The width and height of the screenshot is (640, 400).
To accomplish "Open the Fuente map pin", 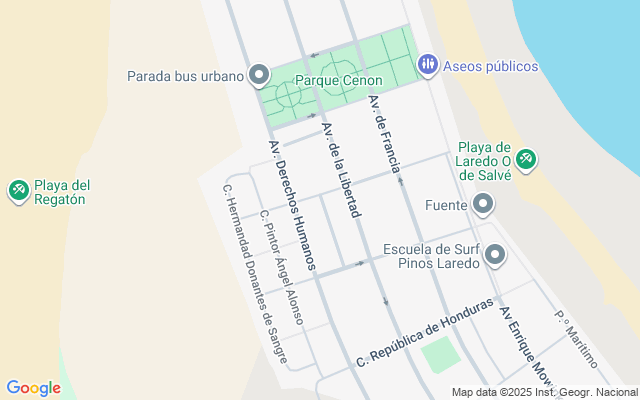I will click(484, 206).
